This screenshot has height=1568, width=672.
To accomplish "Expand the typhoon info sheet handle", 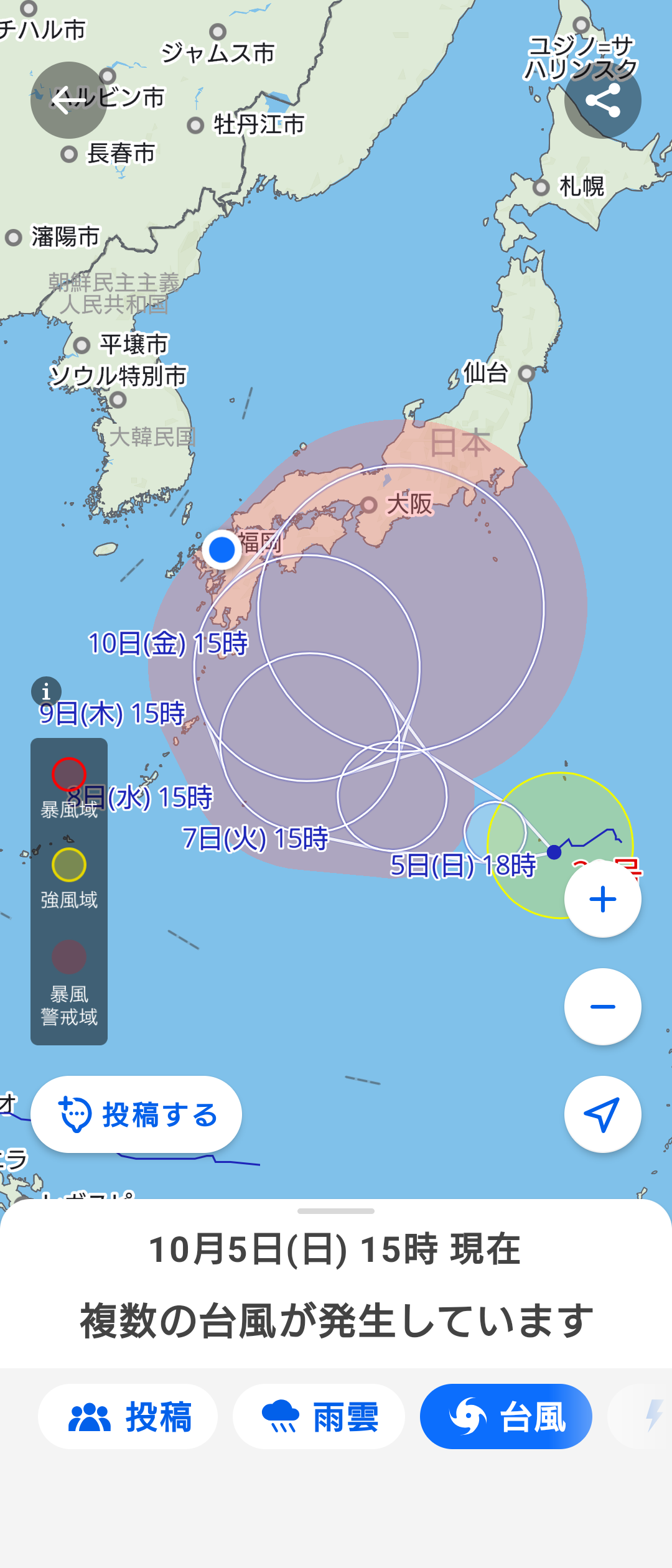I will (336, 1211).
